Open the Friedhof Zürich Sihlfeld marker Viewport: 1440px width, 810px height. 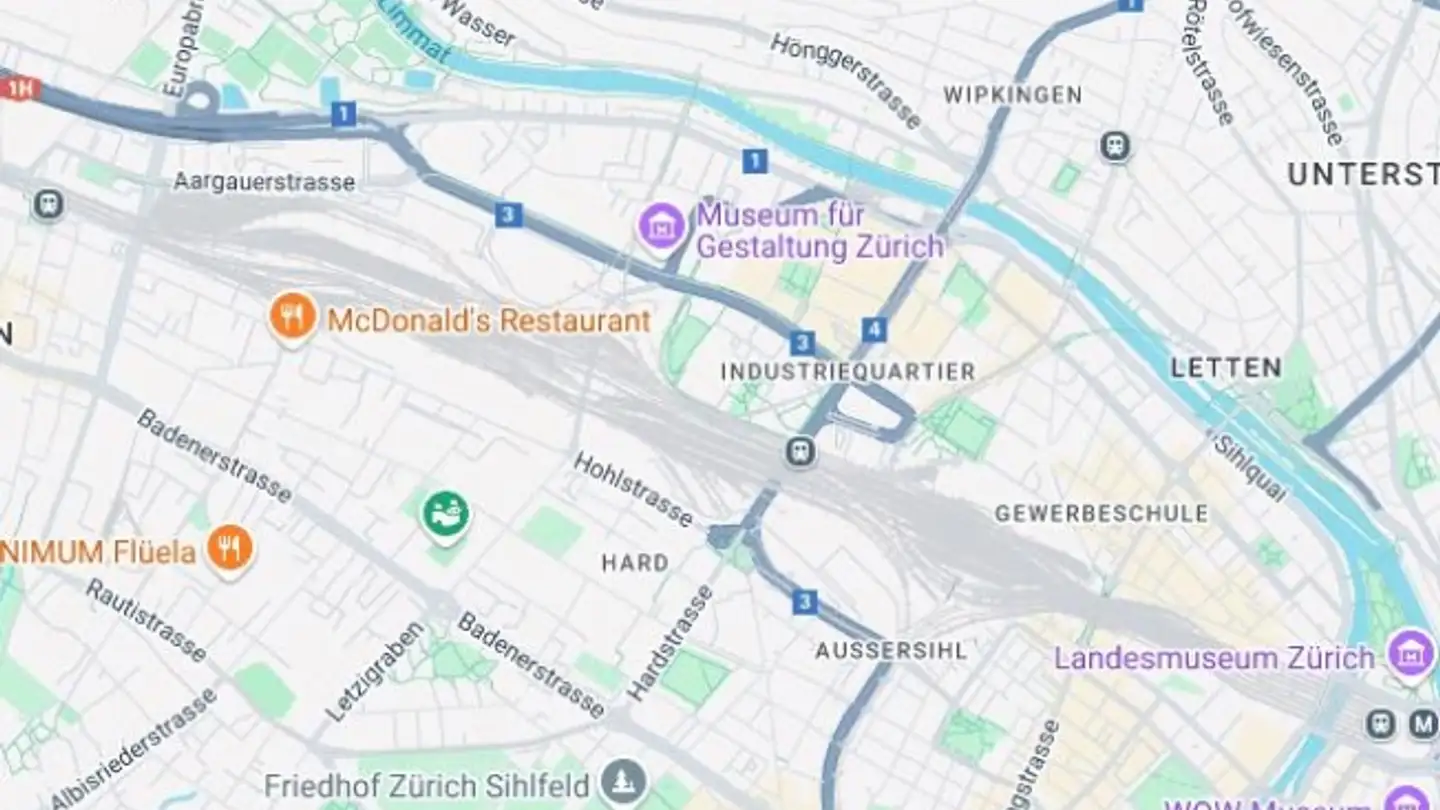click(x=624, y=782)
